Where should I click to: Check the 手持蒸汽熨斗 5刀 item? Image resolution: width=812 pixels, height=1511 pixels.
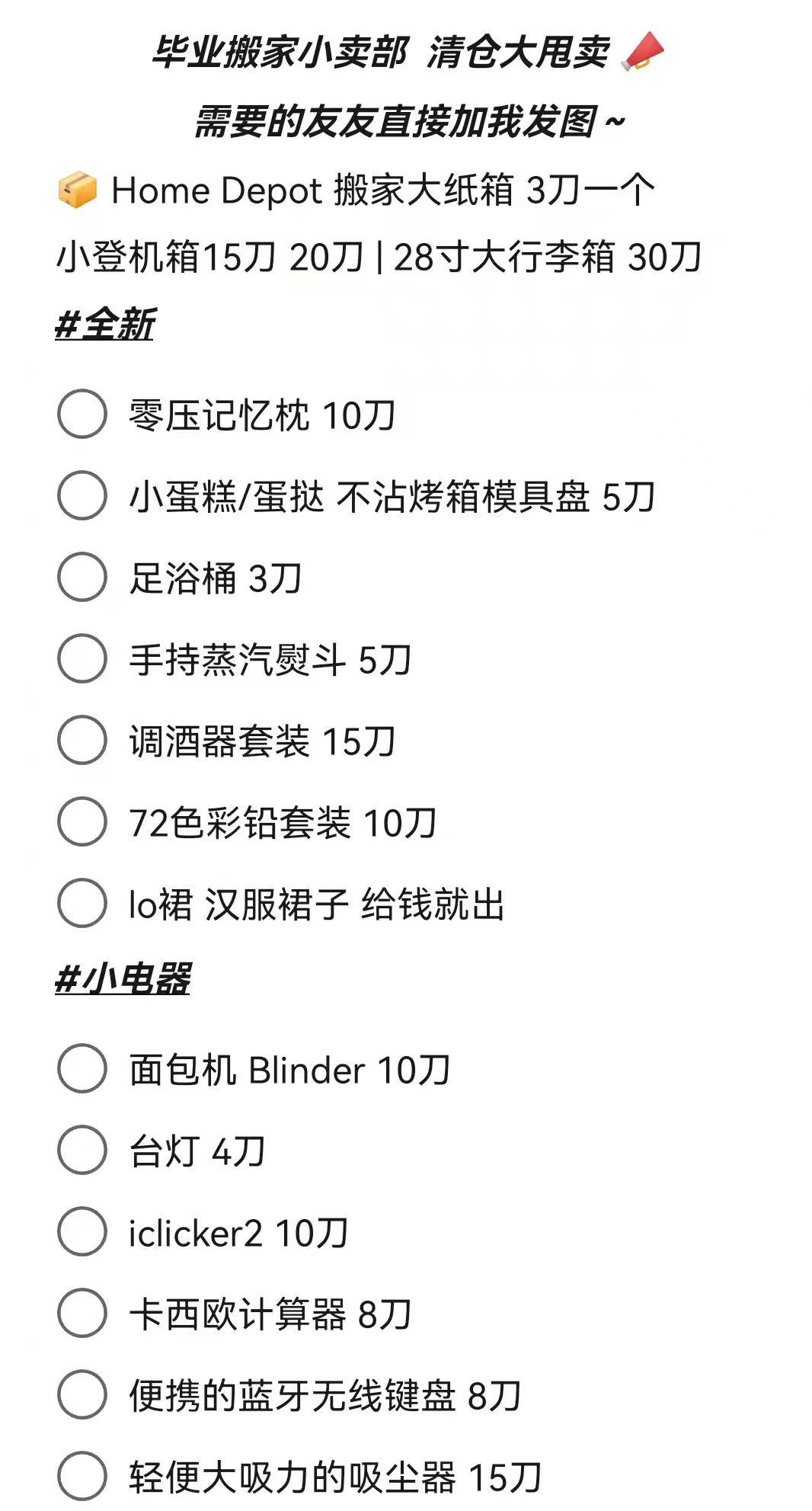82,658
